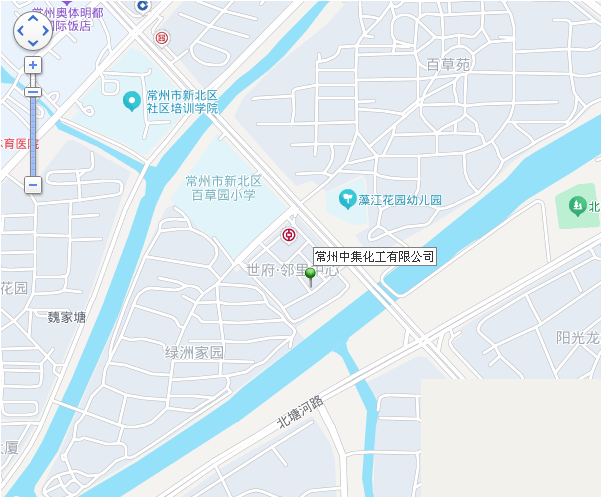The height and width of the screenshot is (497, 601).
Task: Pan the map left with the left arrow
Action: click(20, 32)
